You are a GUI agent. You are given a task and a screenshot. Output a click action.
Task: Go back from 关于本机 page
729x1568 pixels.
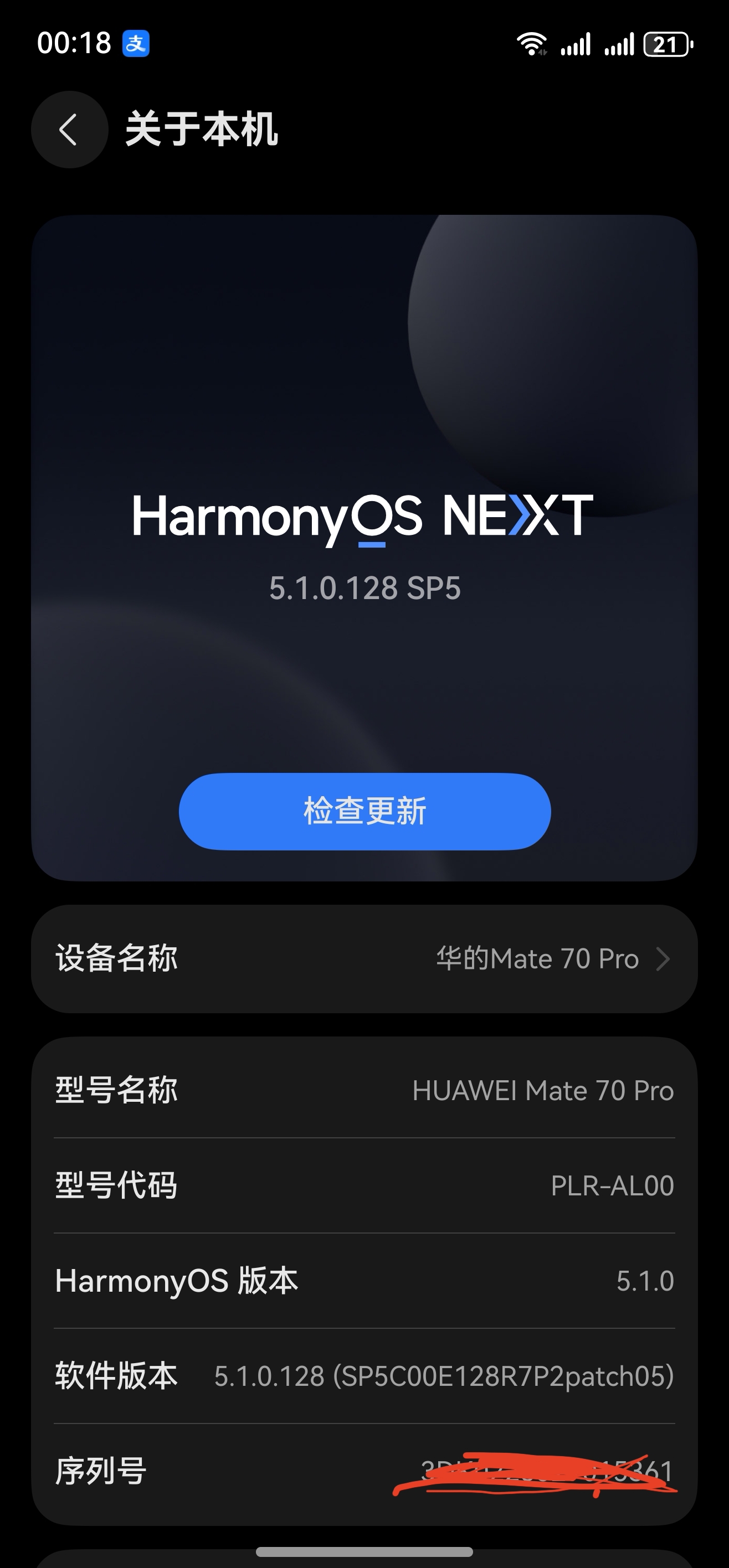69,130
